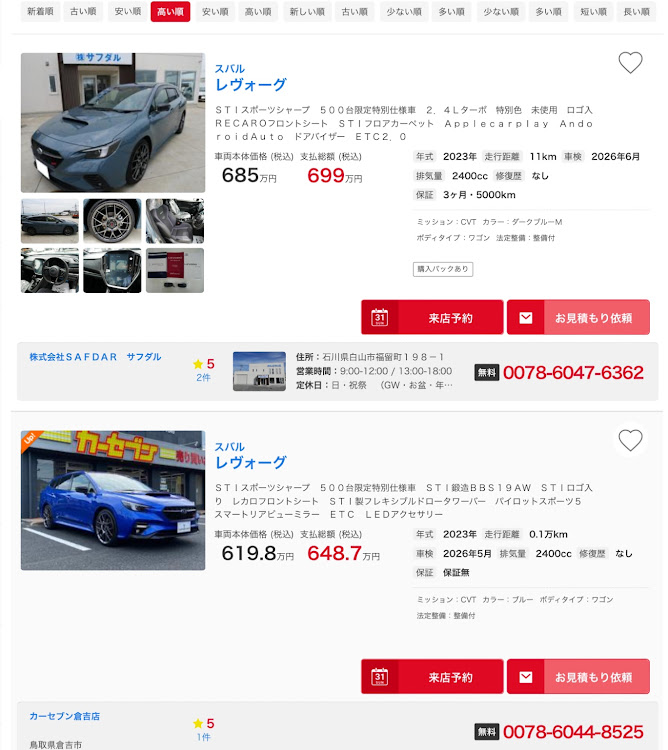Open the カーセブン倉吉店 dealer link
Image resolution: width=668 pixels, height=750 pixels.
[x=64, y=717]
